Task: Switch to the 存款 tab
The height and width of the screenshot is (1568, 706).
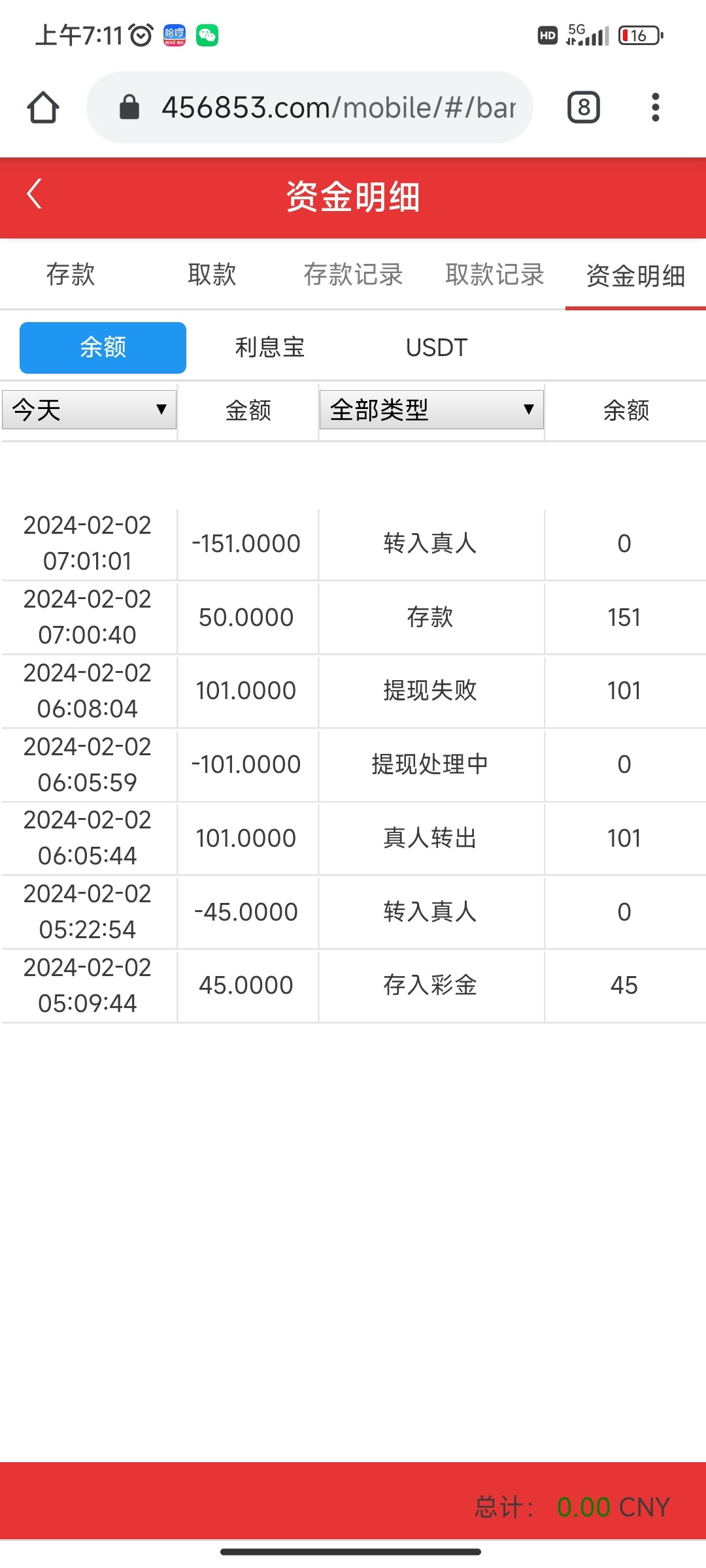Action: tap(71, 274)
